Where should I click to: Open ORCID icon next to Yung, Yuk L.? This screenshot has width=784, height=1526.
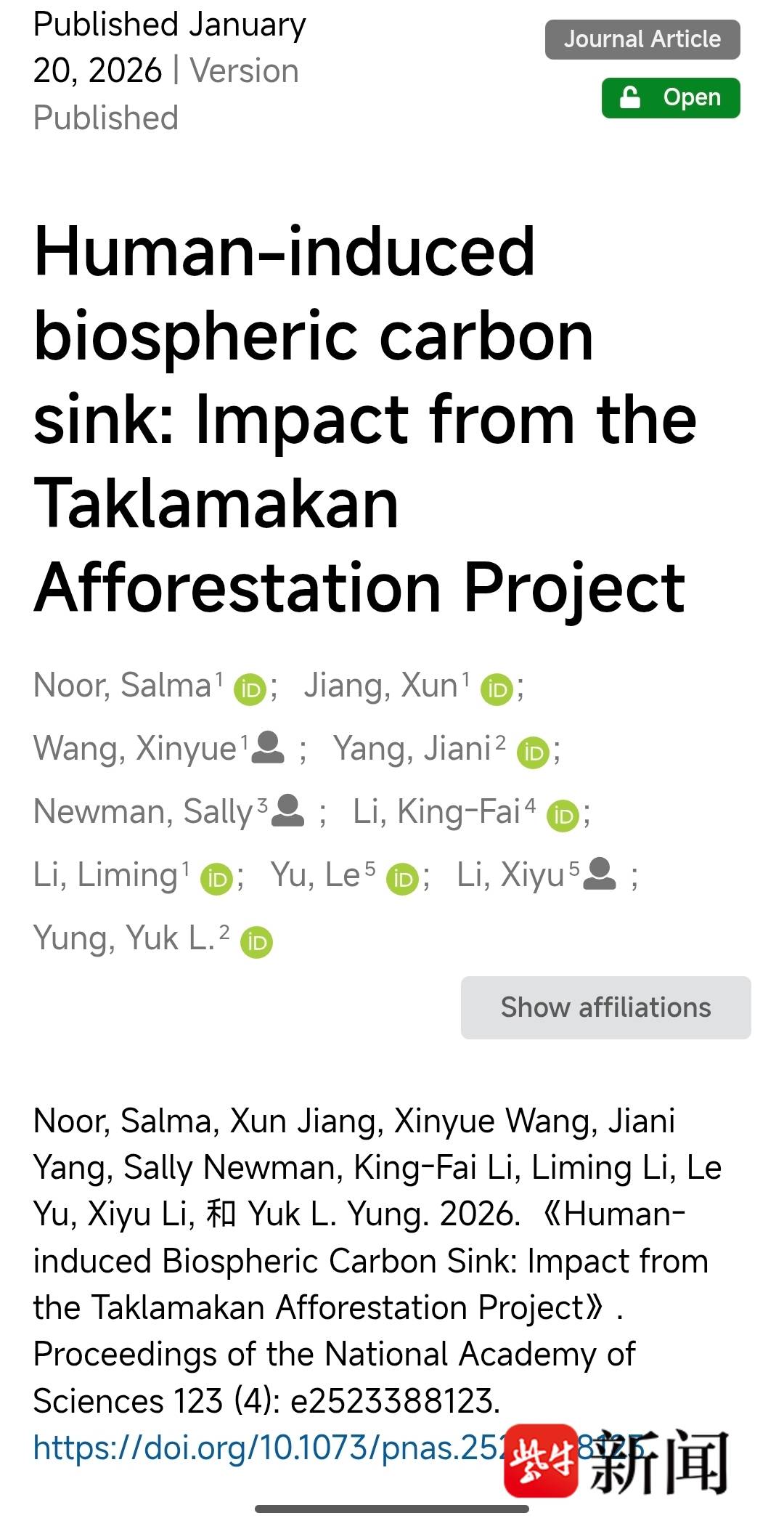256,942
